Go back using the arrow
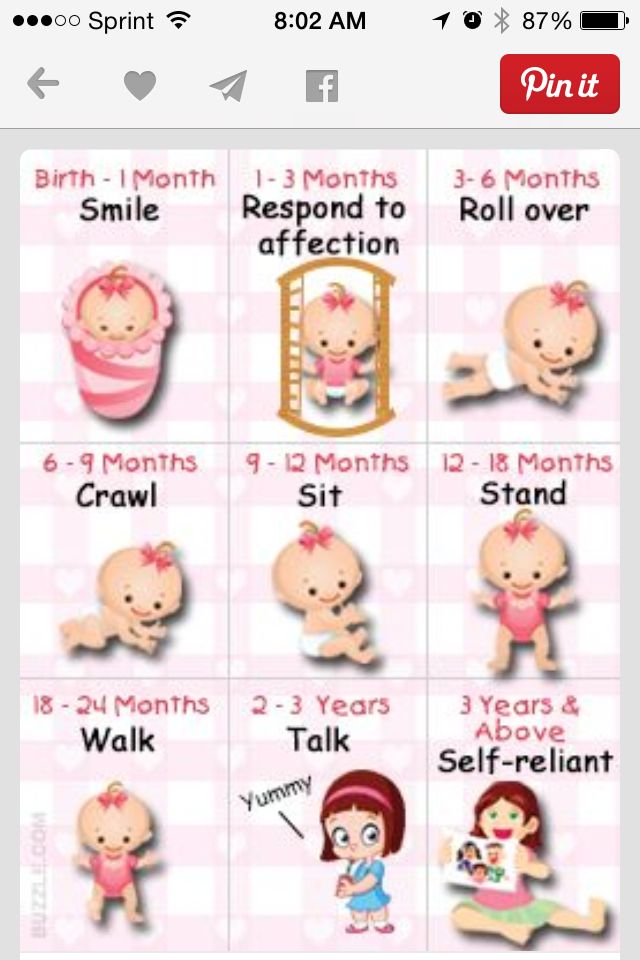Viewport: 640px width, 960px height. [43, 85]
